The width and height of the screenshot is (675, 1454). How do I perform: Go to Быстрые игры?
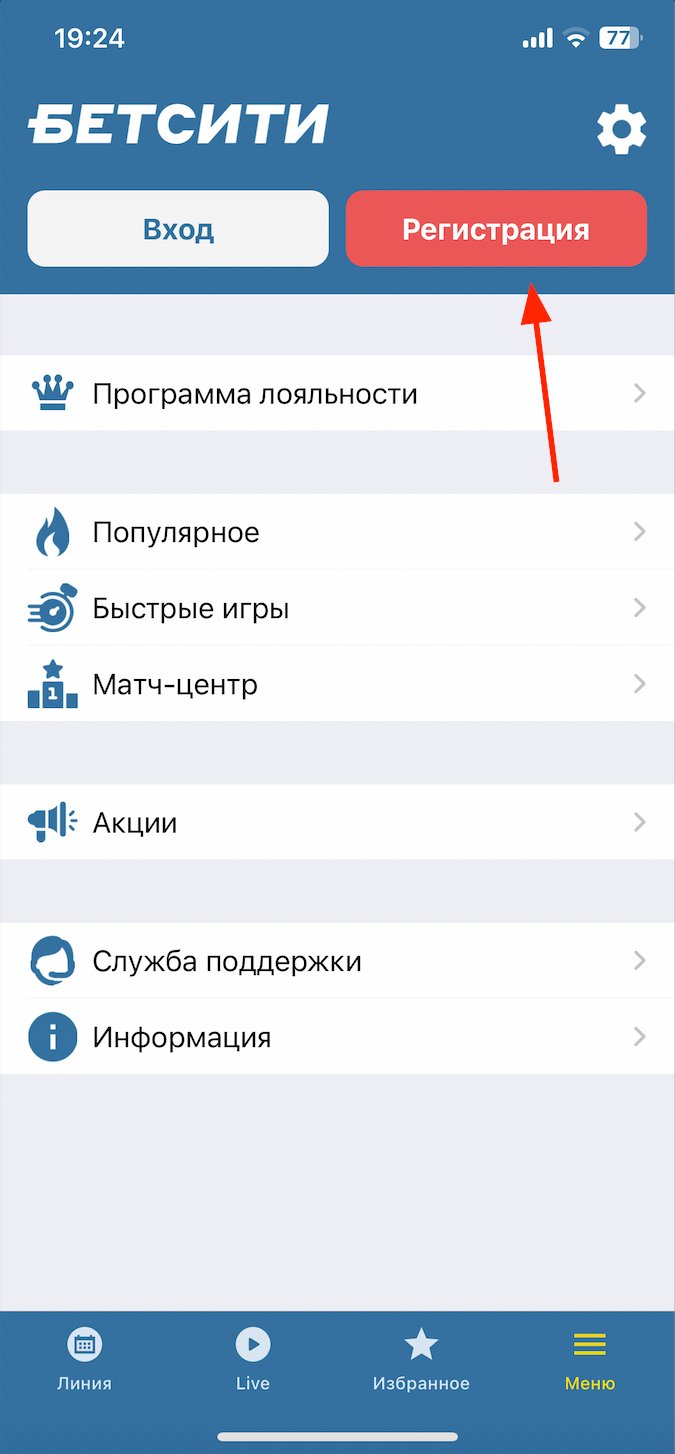(x=337, y=608)
